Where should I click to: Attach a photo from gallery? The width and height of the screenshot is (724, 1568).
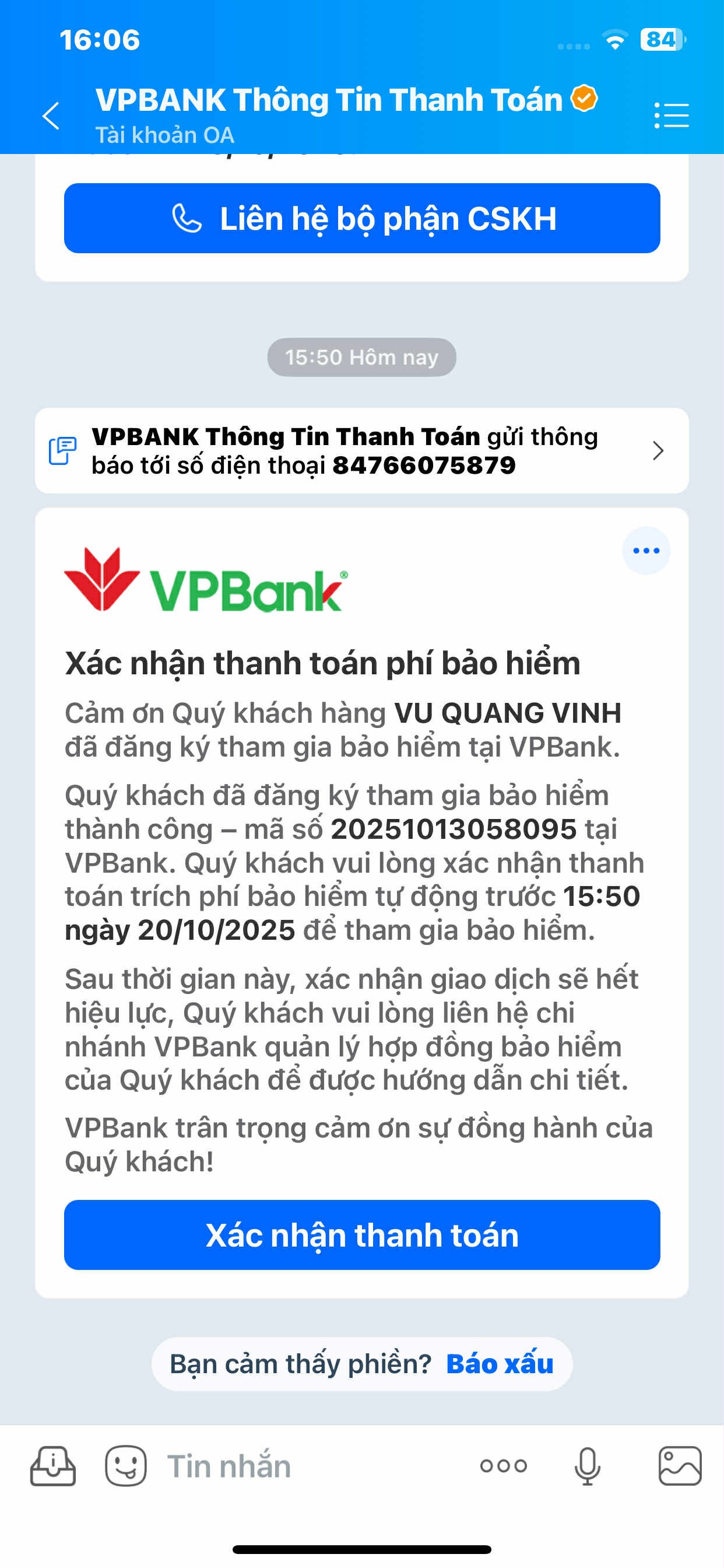point(680,1466)
